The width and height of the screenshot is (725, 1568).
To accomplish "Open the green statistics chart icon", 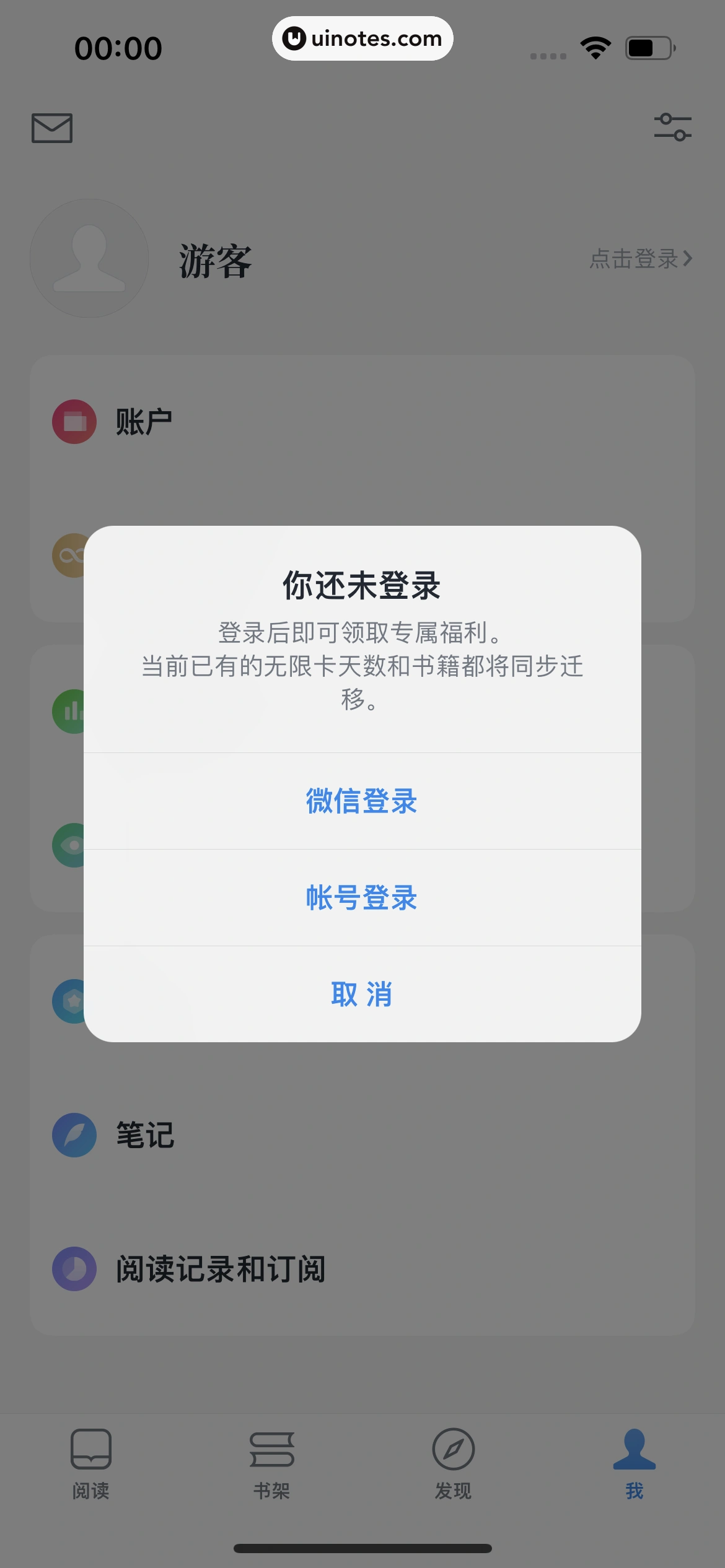I will click(x=72, y=711).
